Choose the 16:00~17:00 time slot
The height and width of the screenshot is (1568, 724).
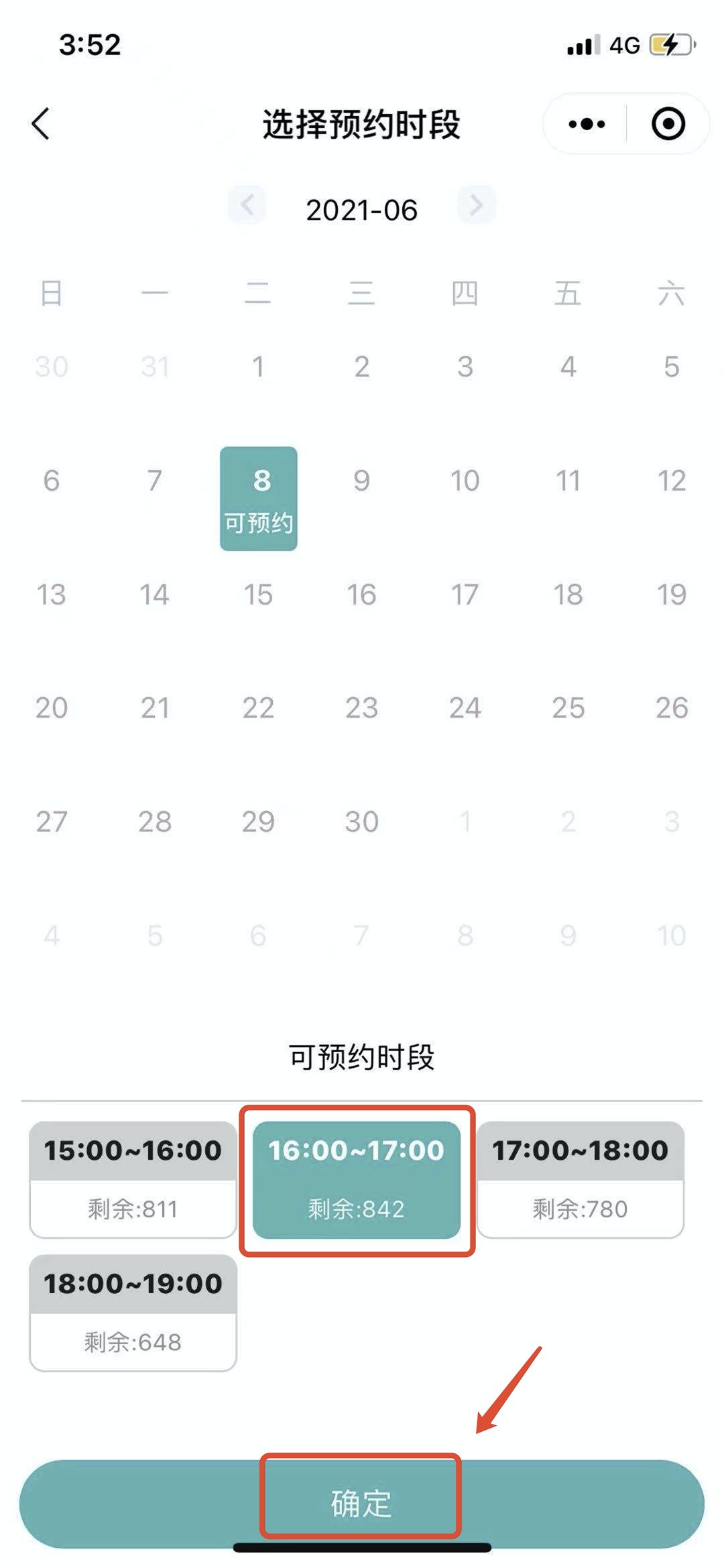pyautogui.click(x=357, y=1179)
